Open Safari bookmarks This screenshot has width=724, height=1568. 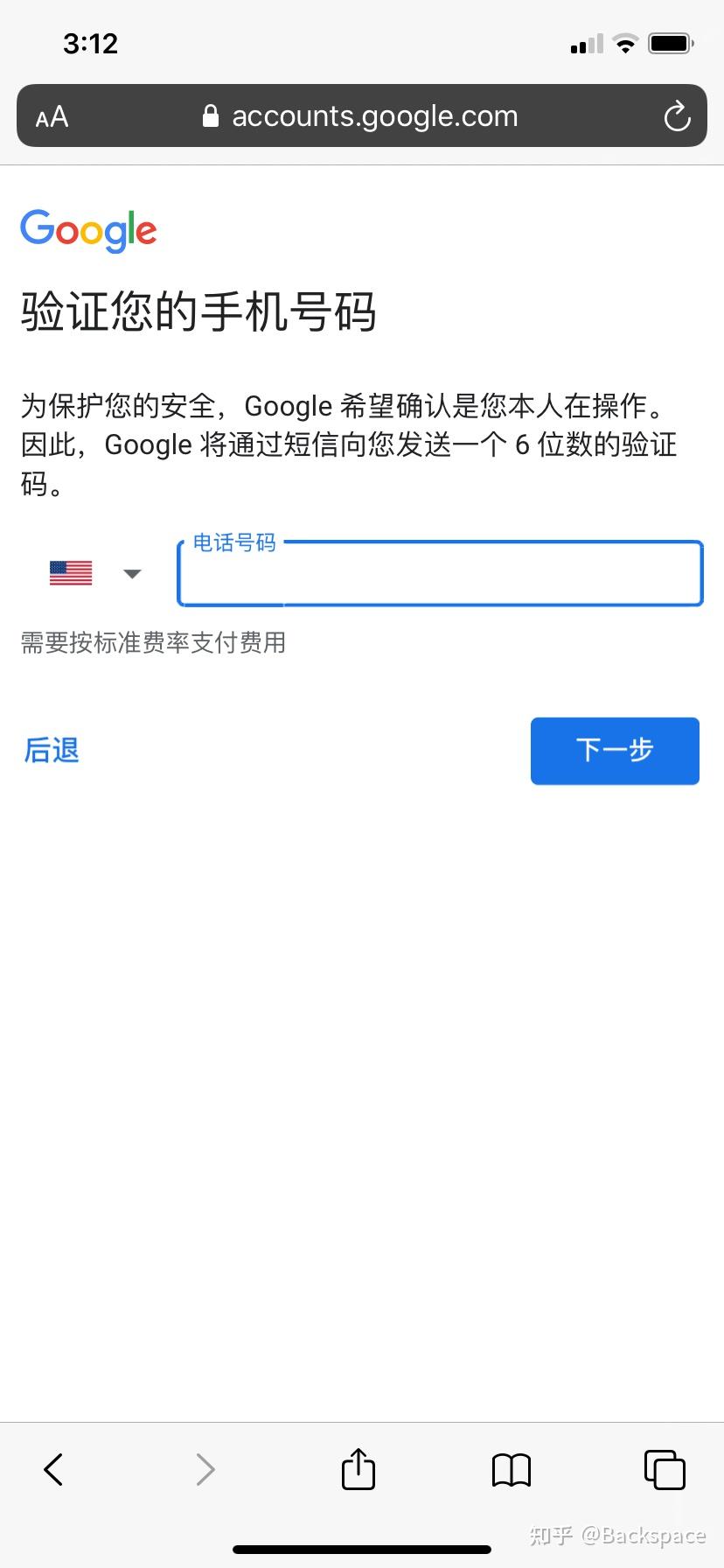[512, 1470]
